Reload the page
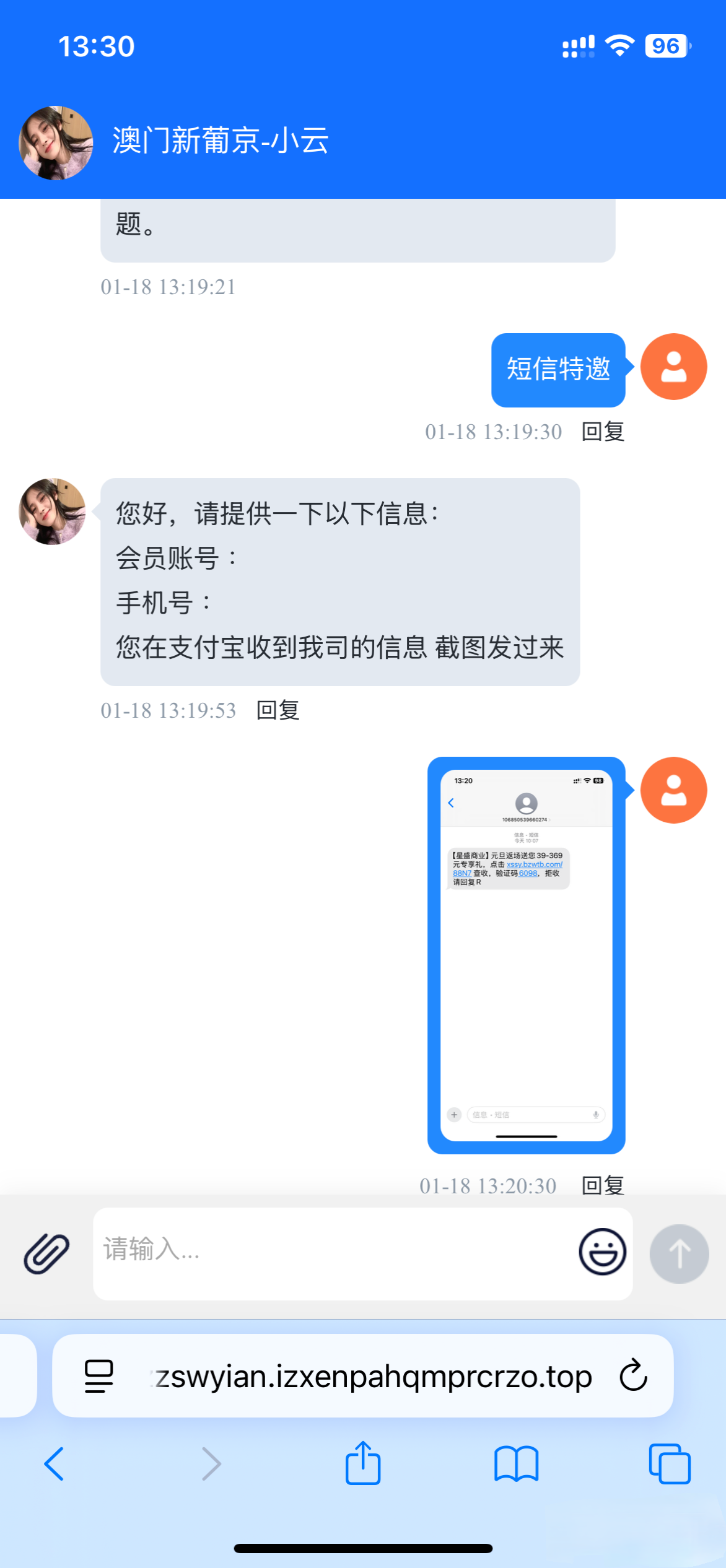The width and height of the screenshot is (726, 1568). [x=633, y=1375]
